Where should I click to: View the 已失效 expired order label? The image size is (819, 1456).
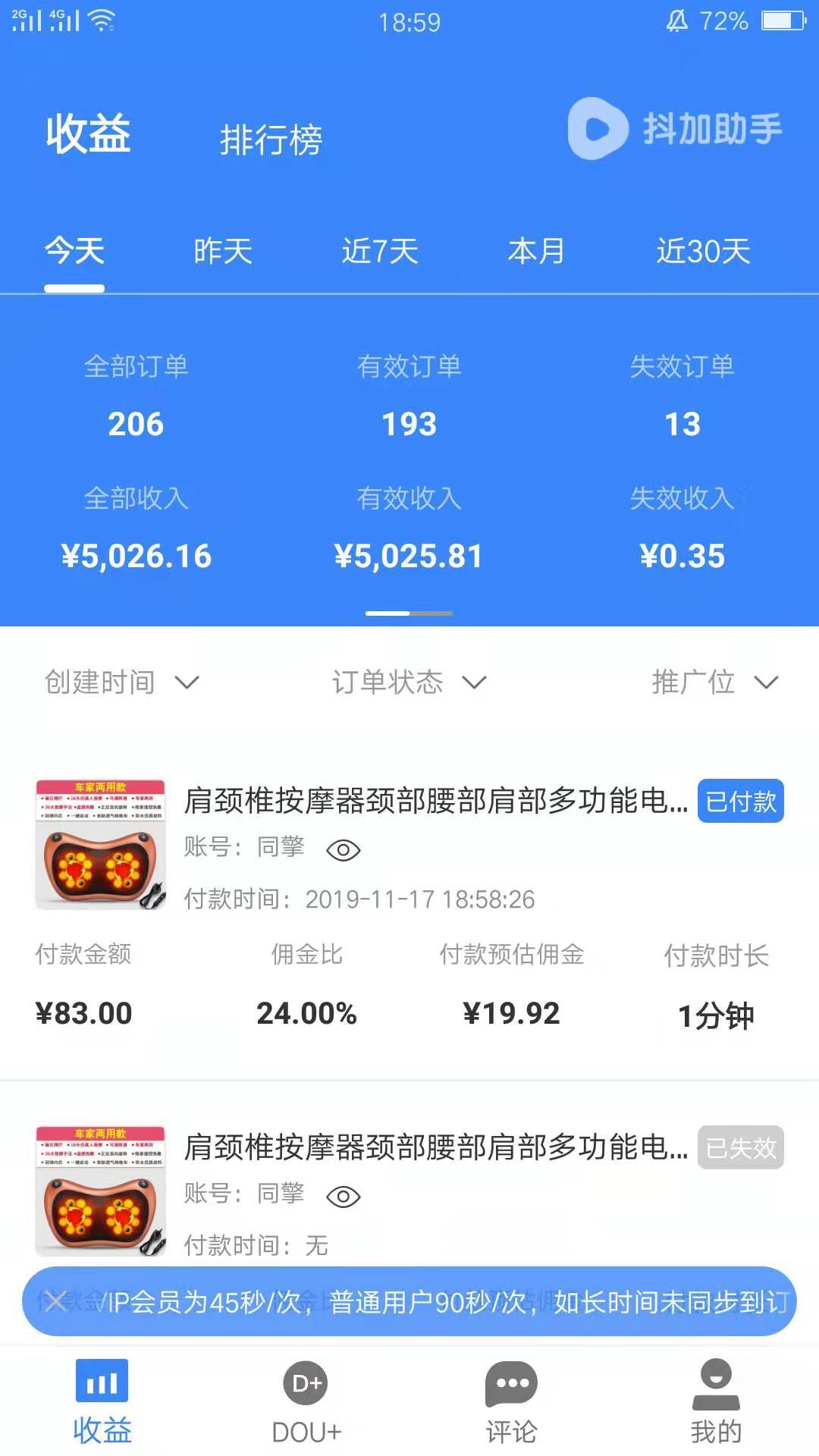point(740,1148)
